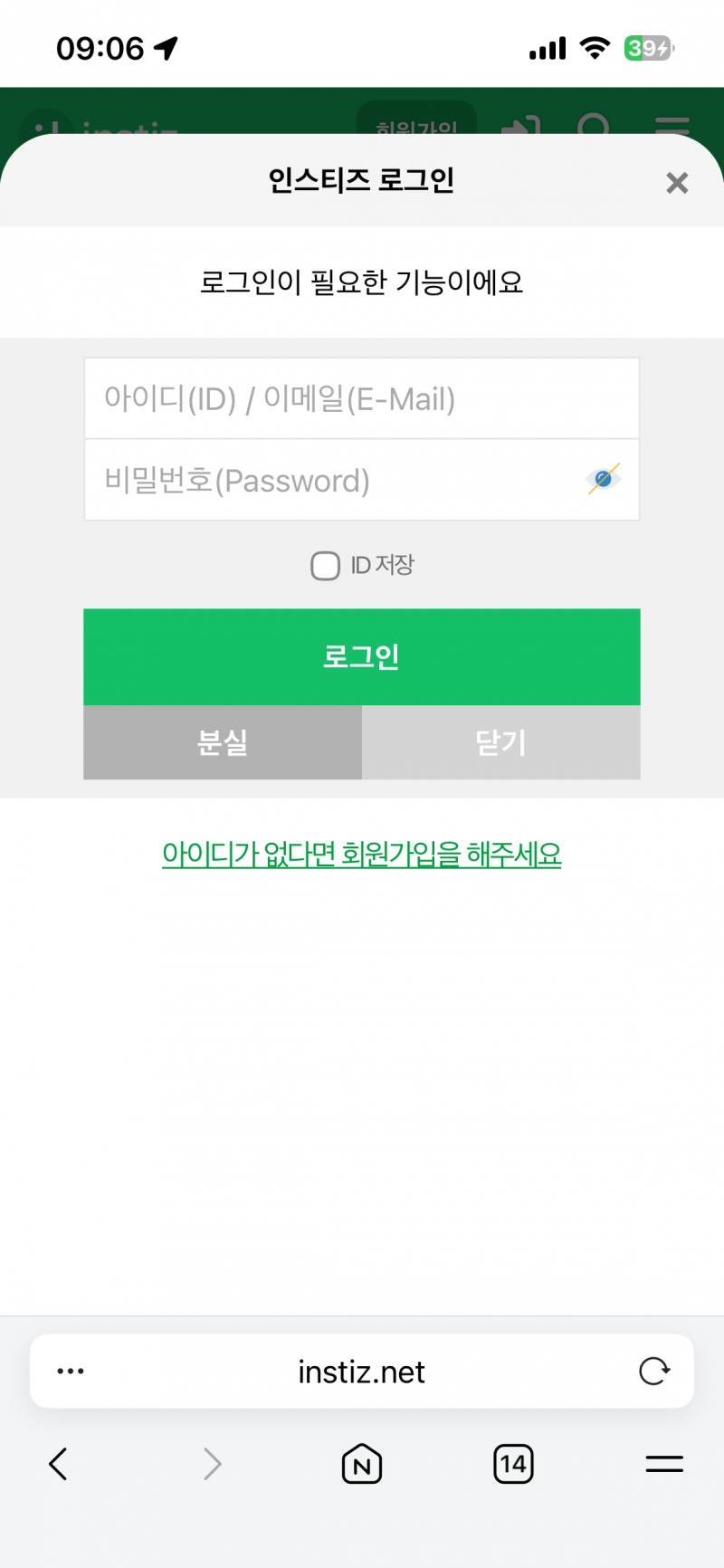
Task: Tap the back navigation chevron
Action: [x=58, y=1463]
